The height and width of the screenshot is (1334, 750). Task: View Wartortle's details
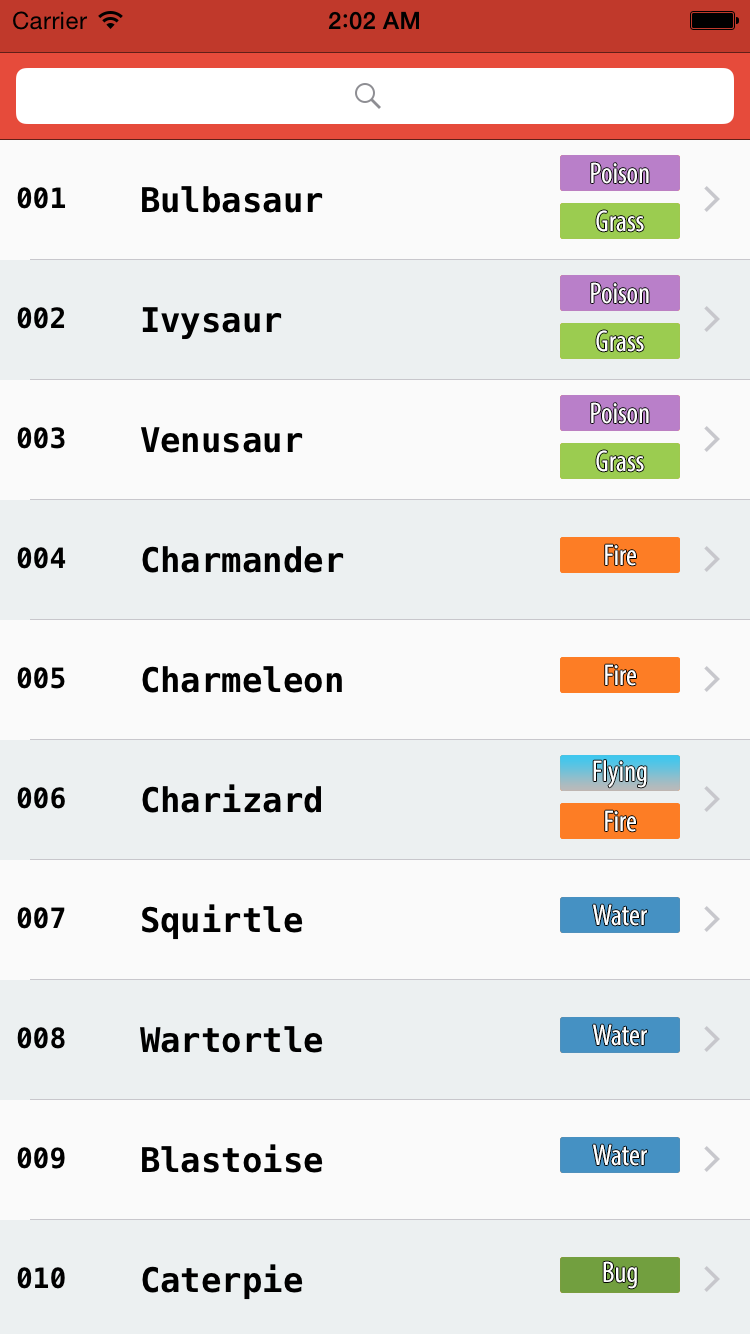[375, 1040]
